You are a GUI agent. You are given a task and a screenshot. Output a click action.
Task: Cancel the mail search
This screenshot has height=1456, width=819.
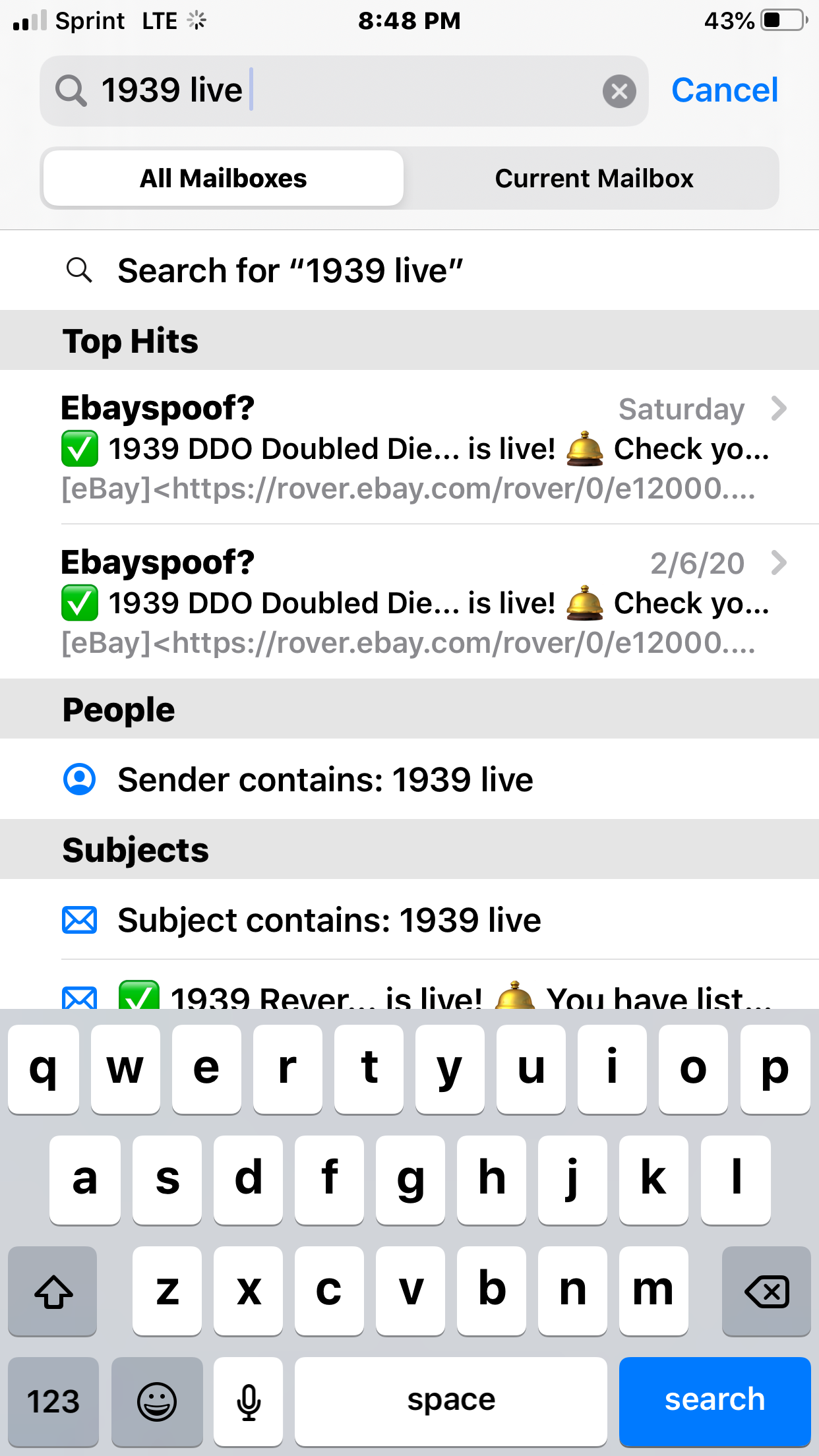(x=724, y=90)
